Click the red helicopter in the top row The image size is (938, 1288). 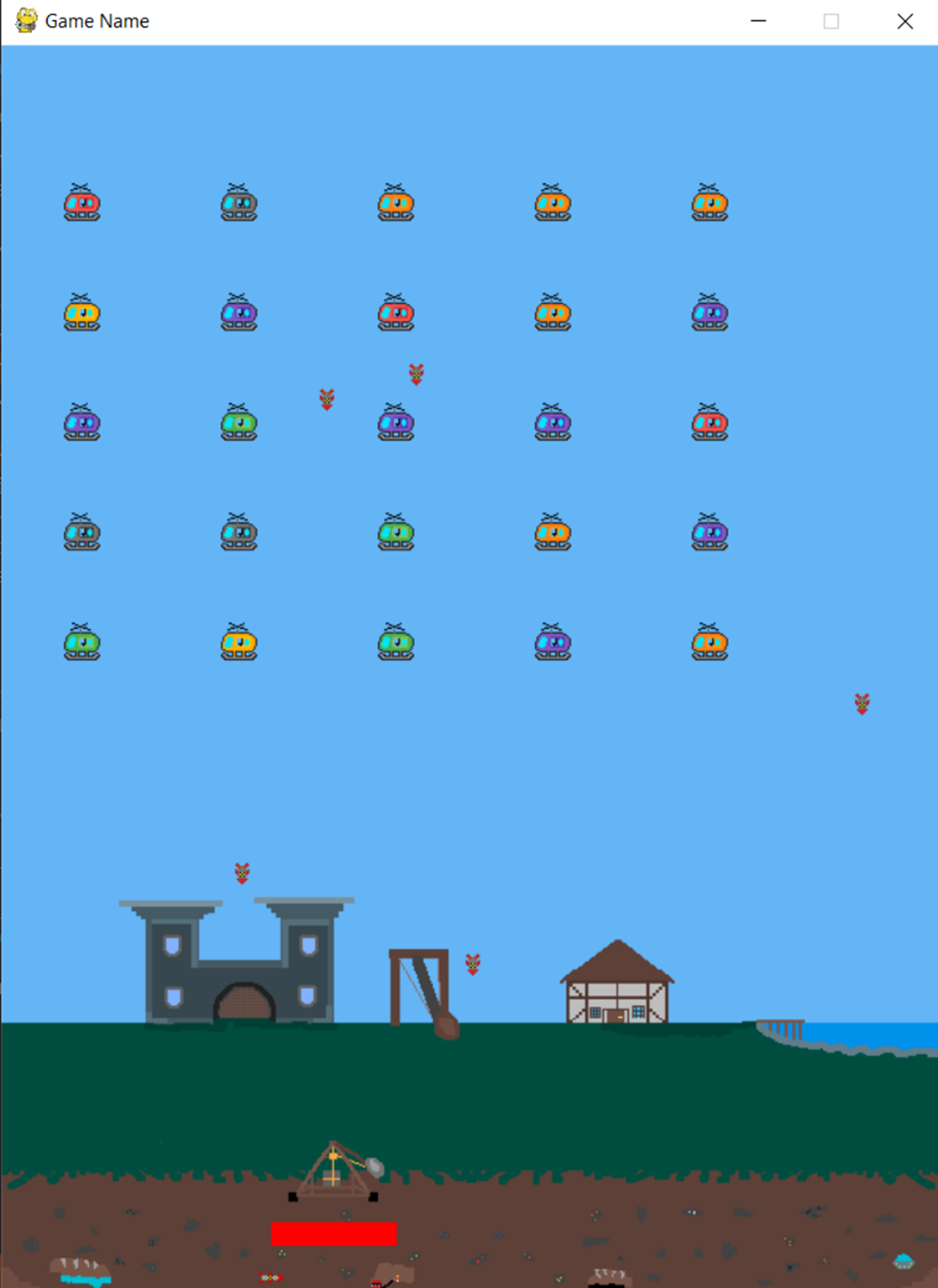pos(81,204)
